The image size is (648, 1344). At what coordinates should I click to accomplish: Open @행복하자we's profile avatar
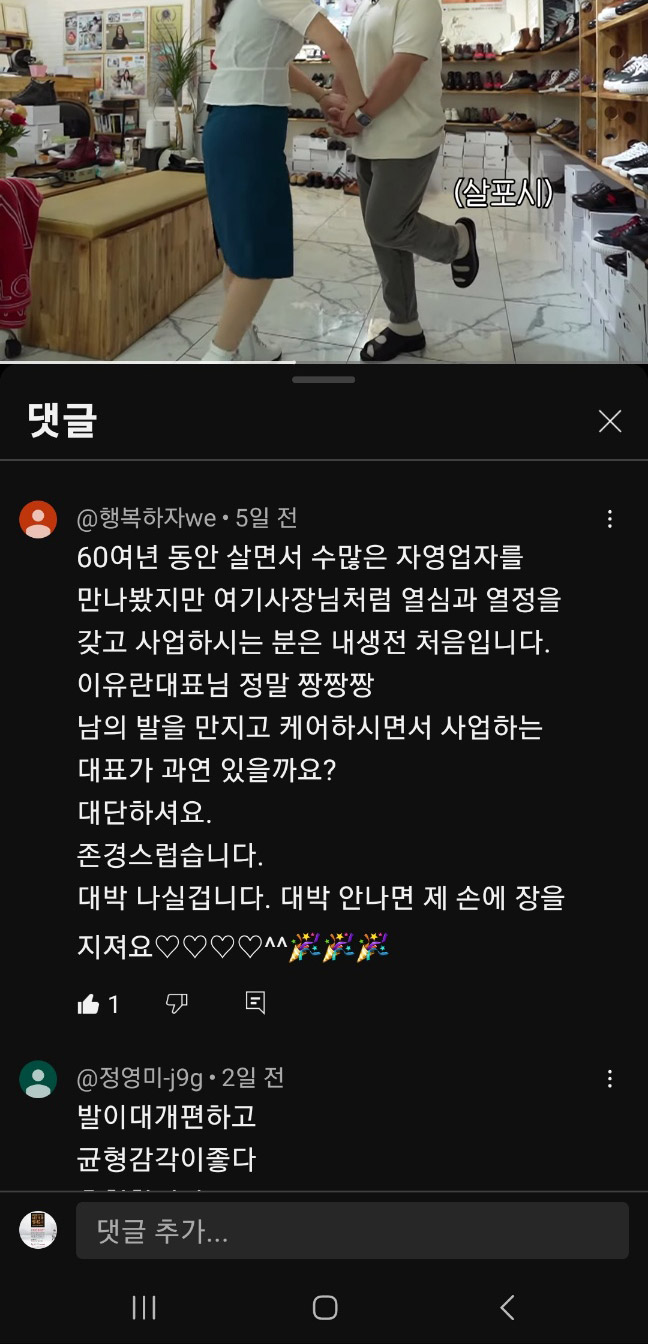38,520
